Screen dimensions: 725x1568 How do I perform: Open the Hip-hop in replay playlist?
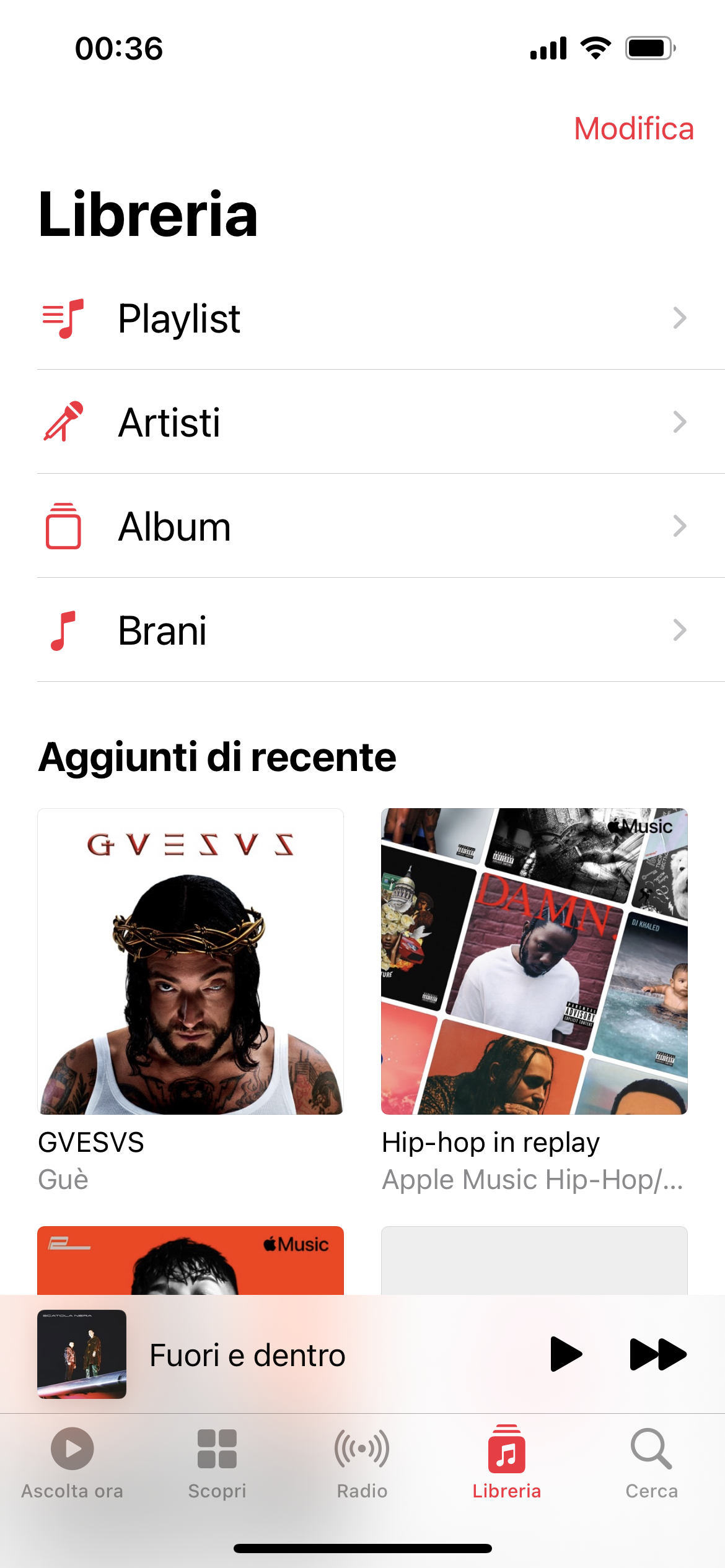point(534,961)
